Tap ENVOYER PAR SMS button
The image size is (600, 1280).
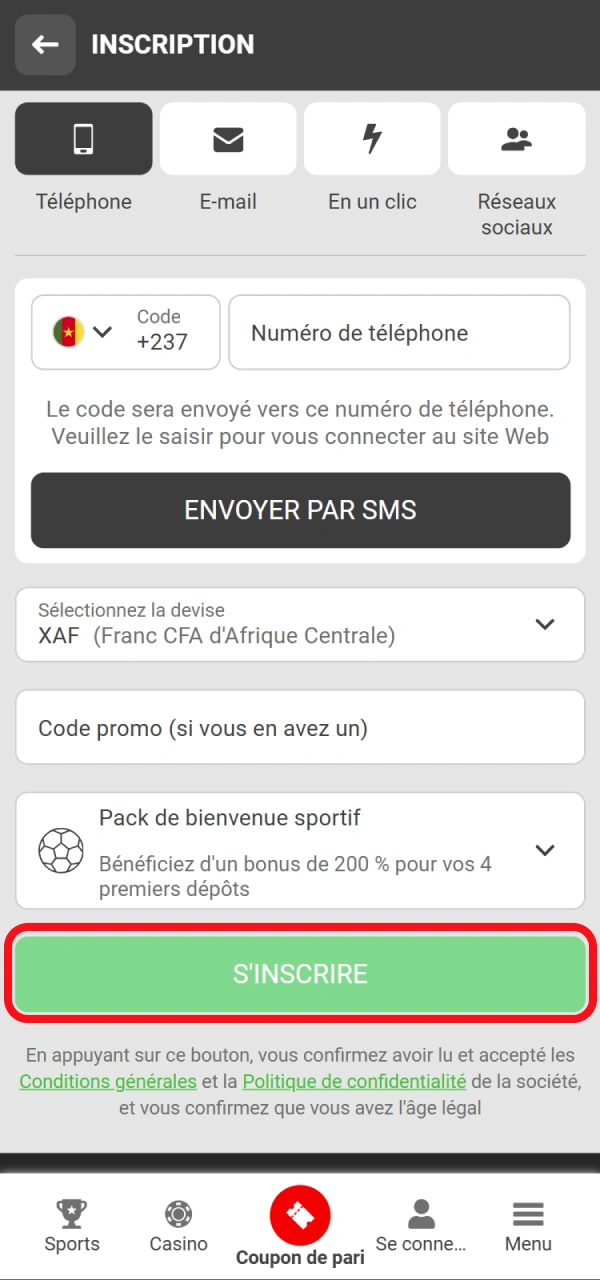[300, 510]
